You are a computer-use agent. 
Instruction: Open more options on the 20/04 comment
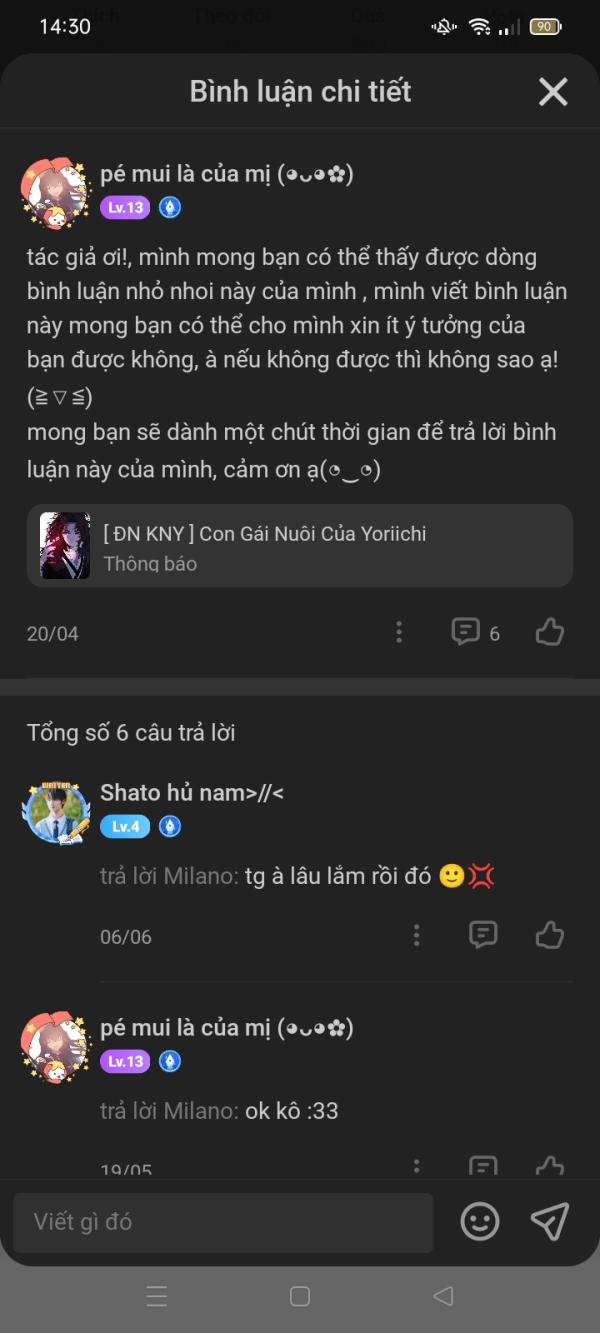point(399,632)
